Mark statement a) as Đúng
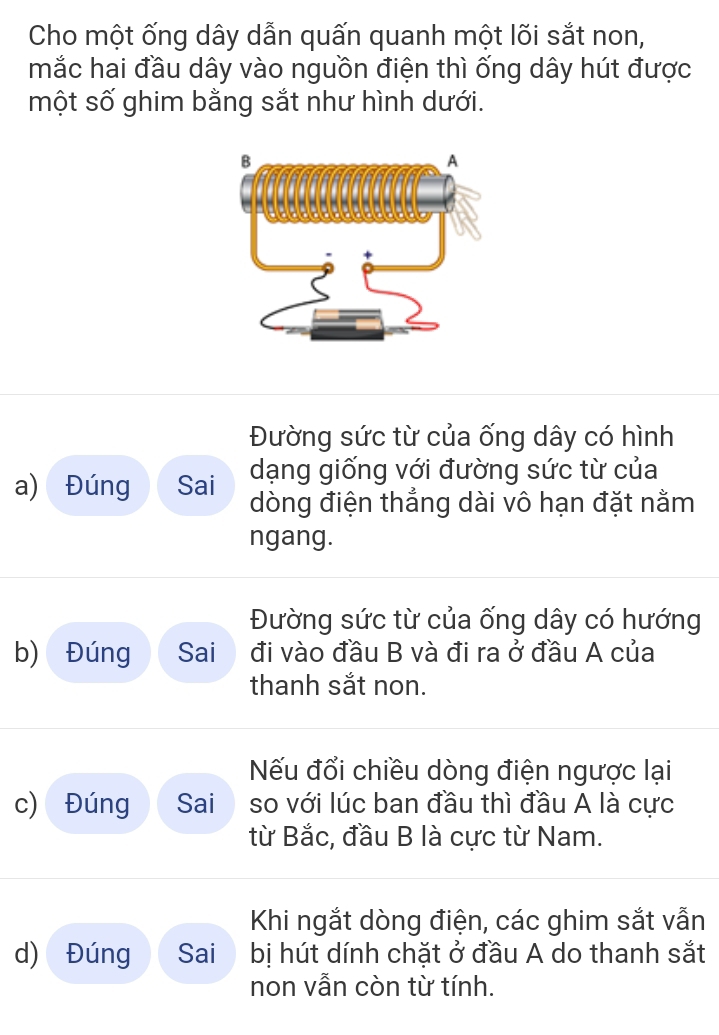719x1035 pixels. pos(98,486)
